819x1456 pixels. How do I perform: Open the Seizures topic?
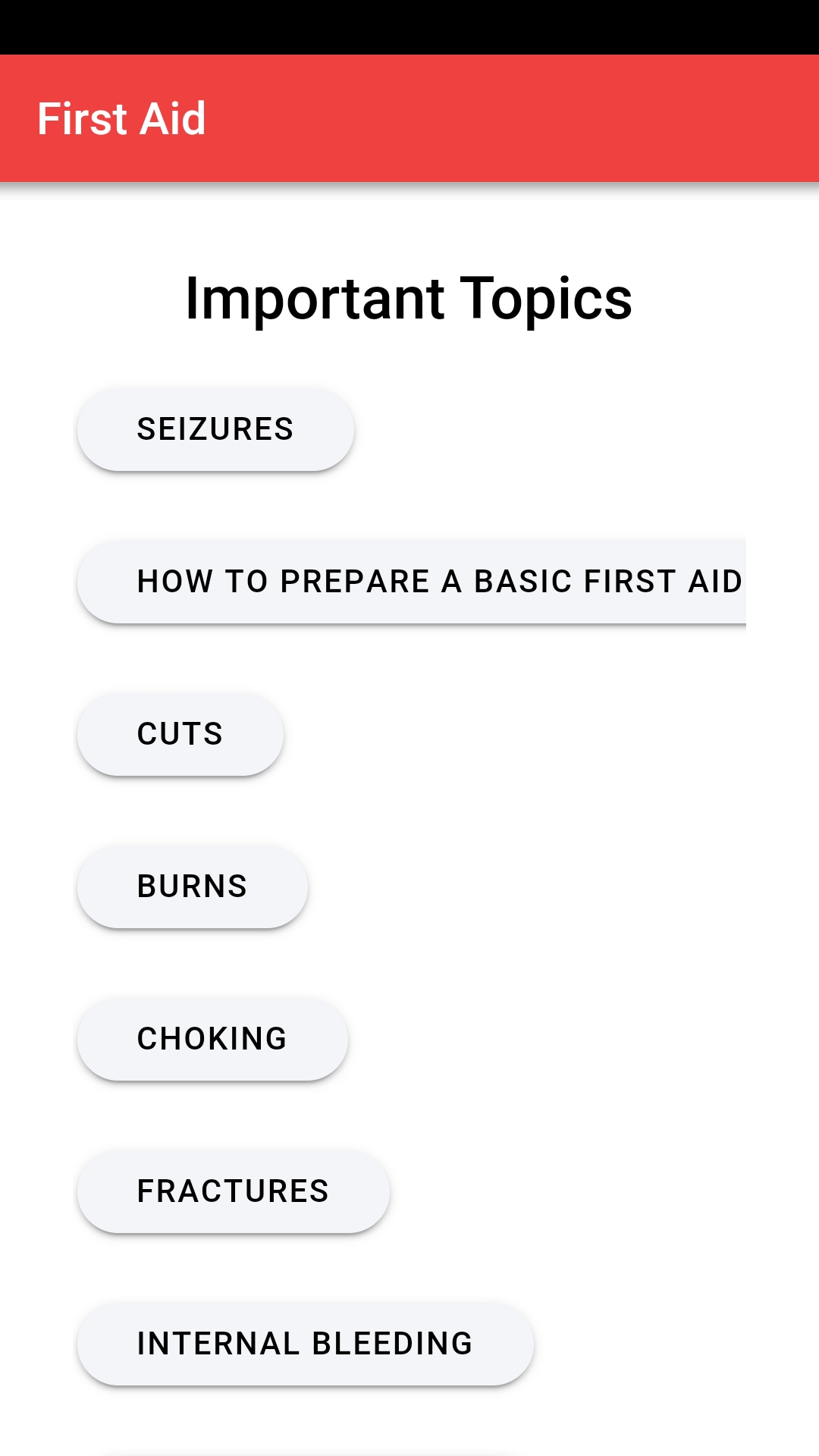click(x=215, y=429)
